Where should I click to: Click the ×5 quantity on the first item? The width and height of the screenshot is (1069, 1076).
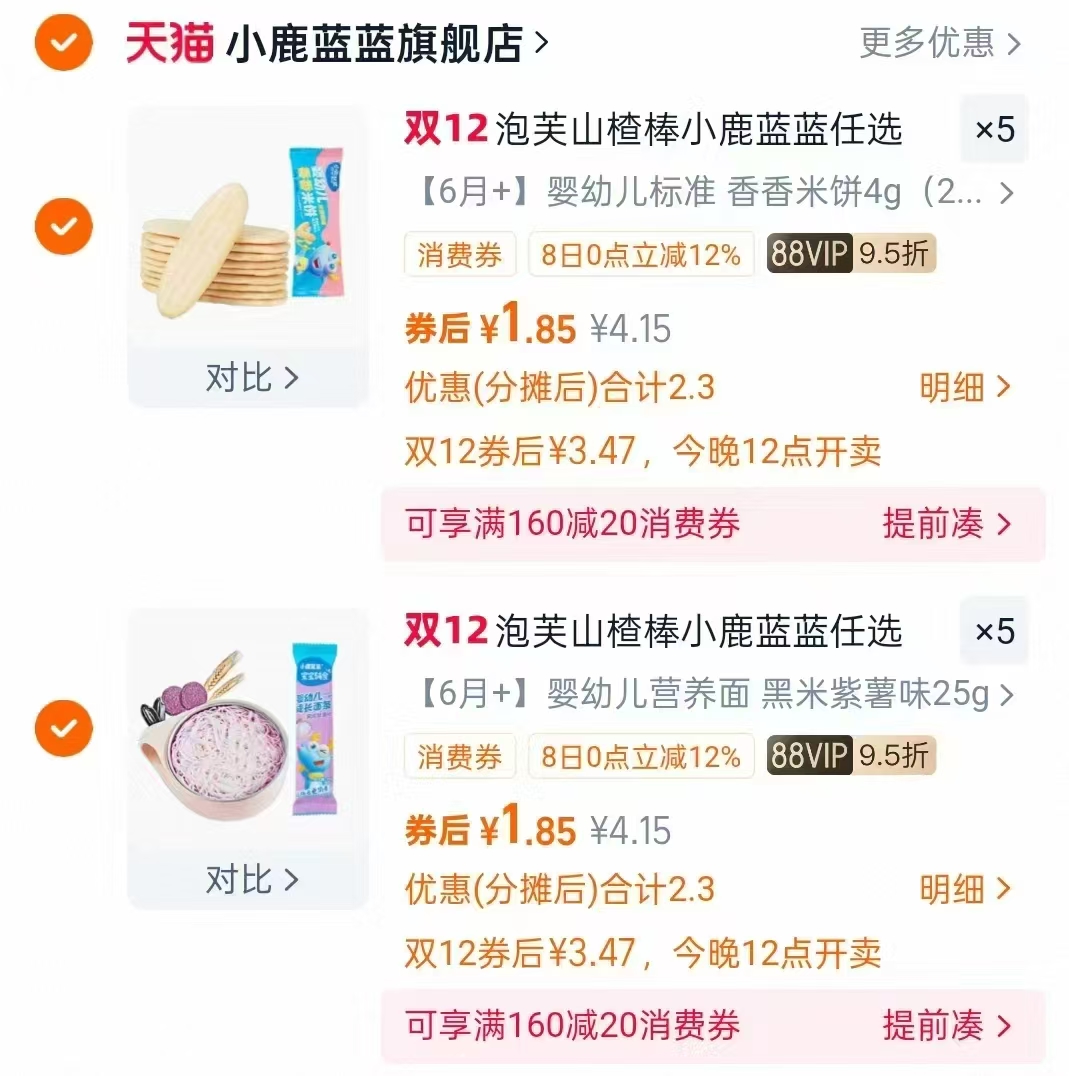click(993, 129)
